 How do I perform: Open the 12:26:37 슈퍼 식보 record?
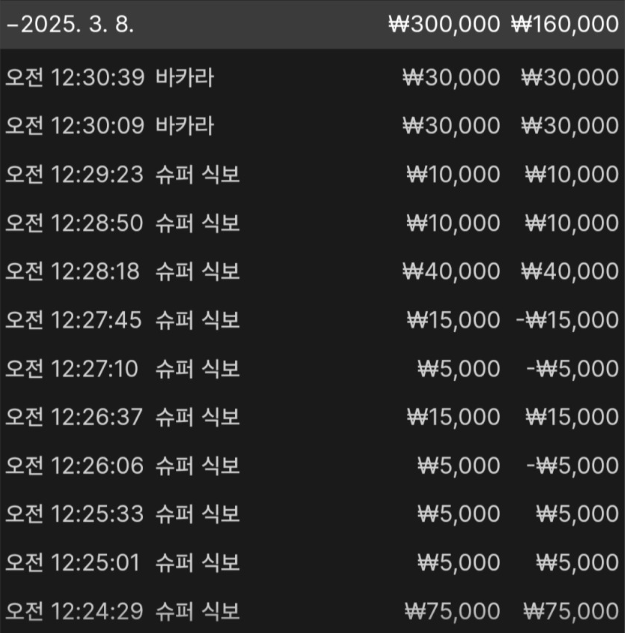312,416
